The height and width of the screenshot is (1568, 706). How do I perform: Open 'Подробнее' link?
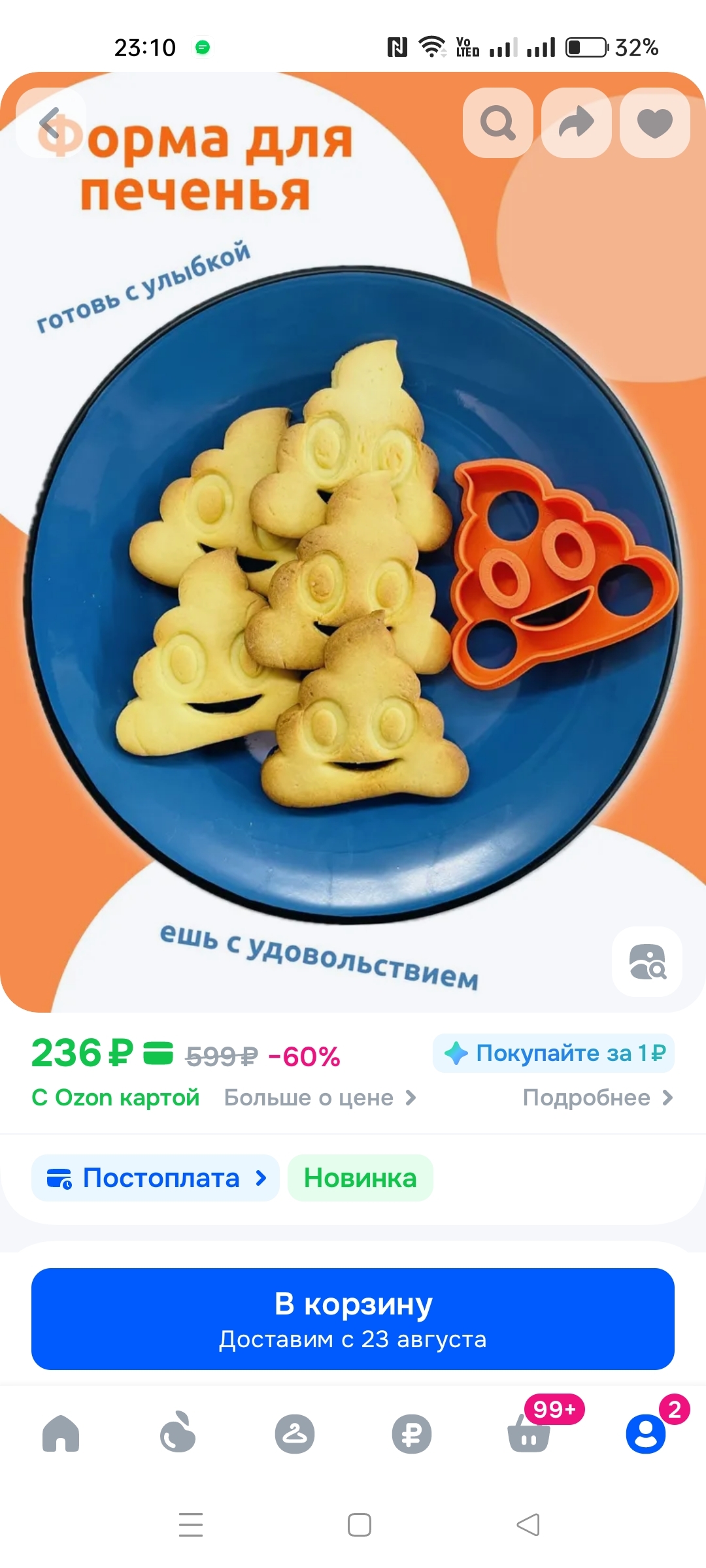pyautogui.click(x=597, y=1098)
